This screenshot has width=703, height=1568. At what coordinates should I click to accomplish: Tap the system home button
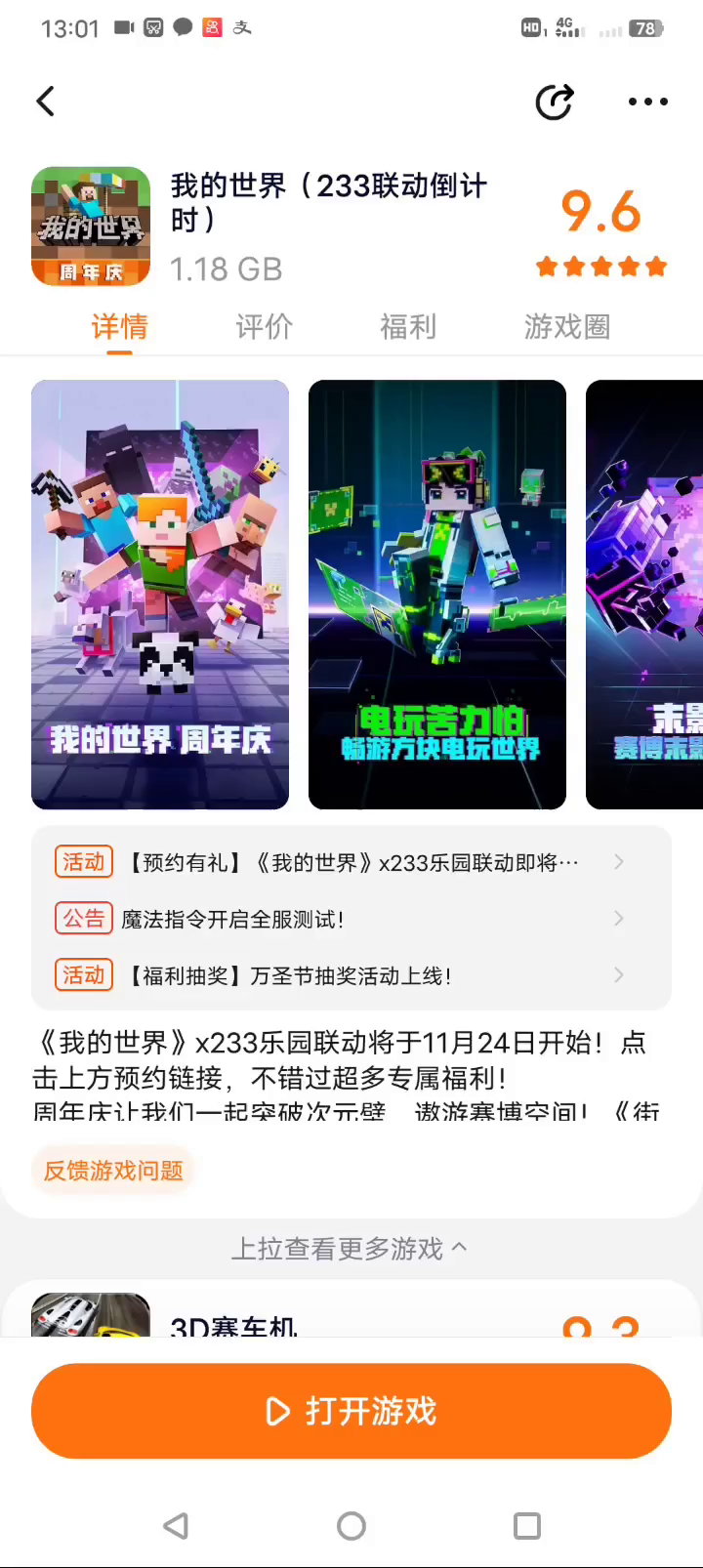coord(351,1525)
